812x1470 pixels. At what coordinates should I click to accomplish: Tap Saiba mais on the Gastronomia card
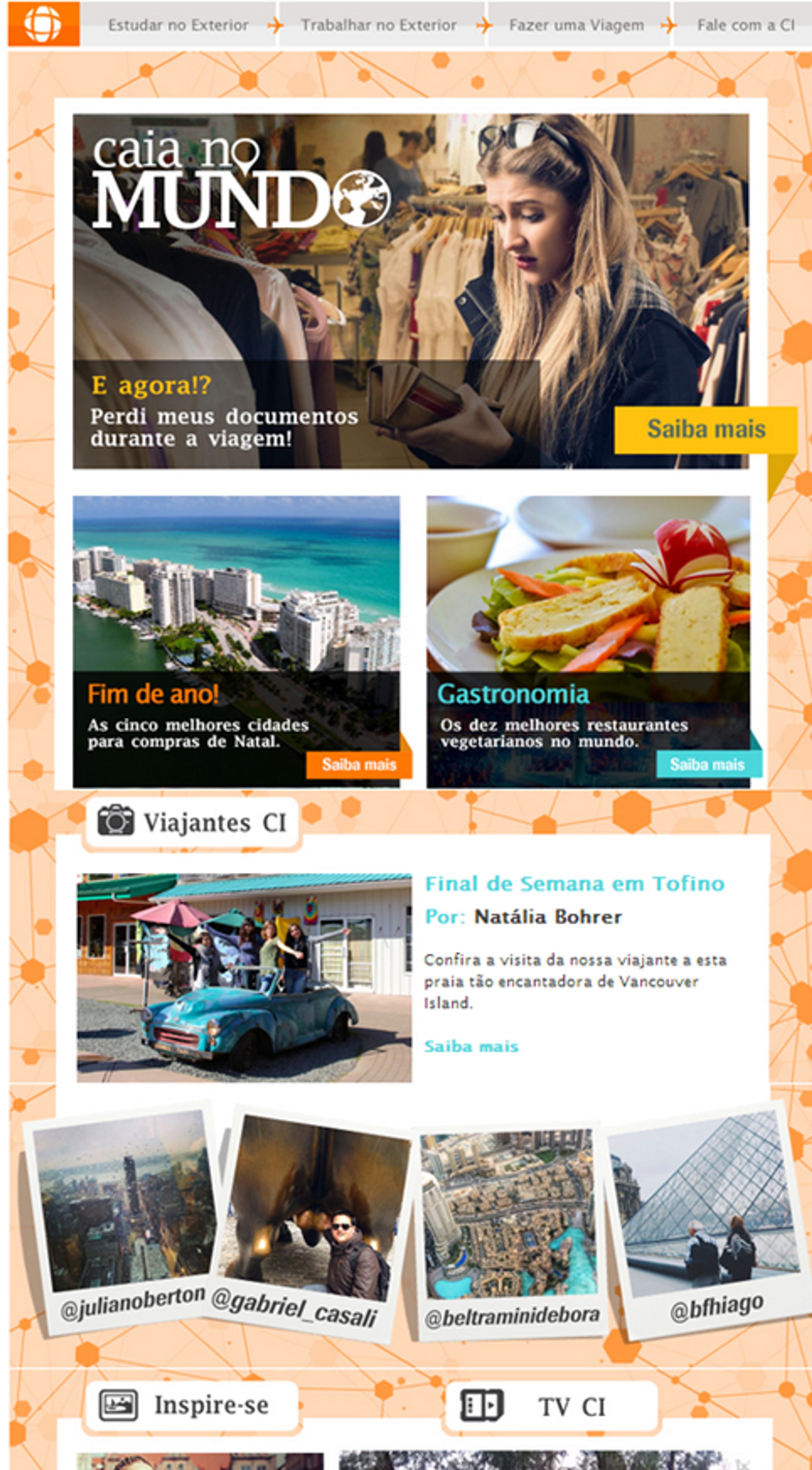click(707, 765)
